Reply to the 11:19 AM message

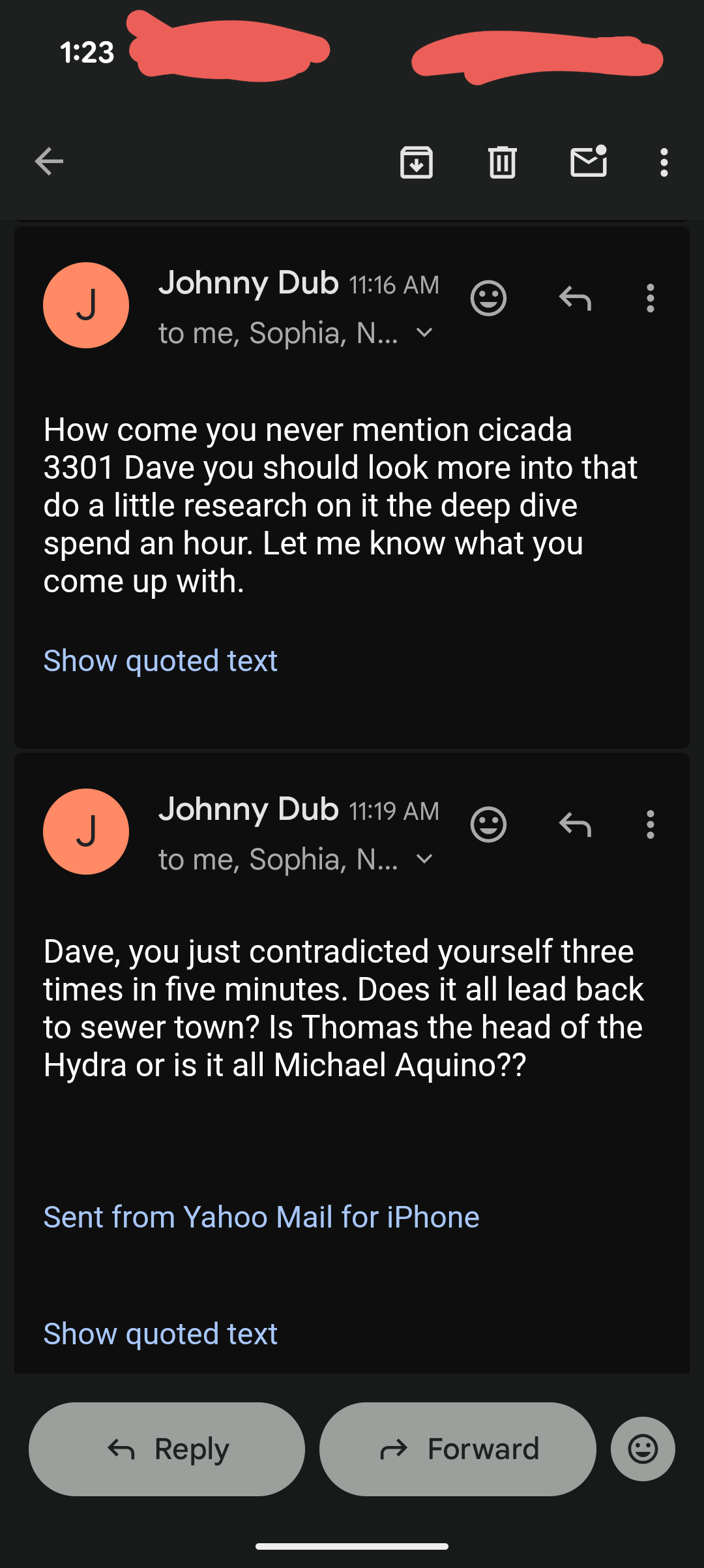[x=575, y=825]
